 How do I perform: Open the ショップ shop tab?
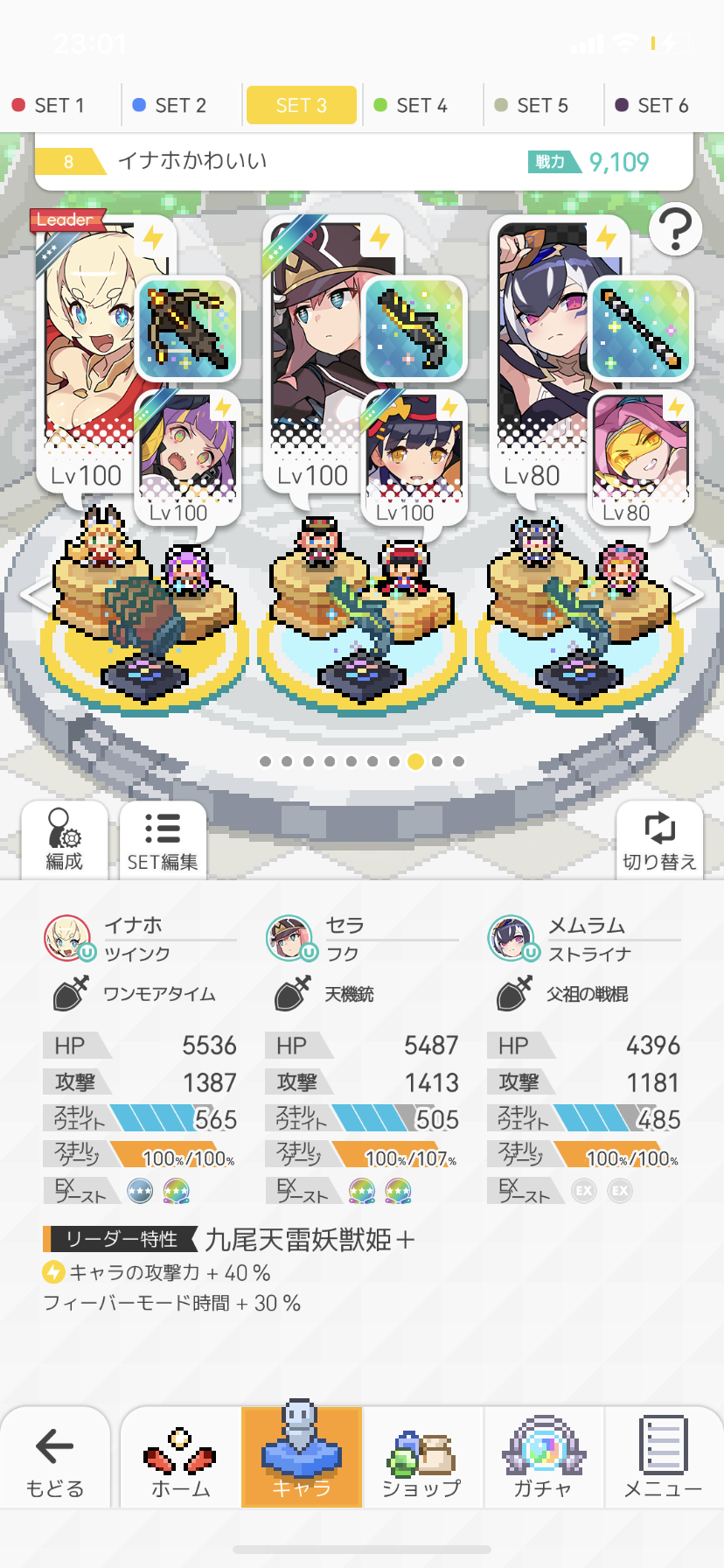421,1458
